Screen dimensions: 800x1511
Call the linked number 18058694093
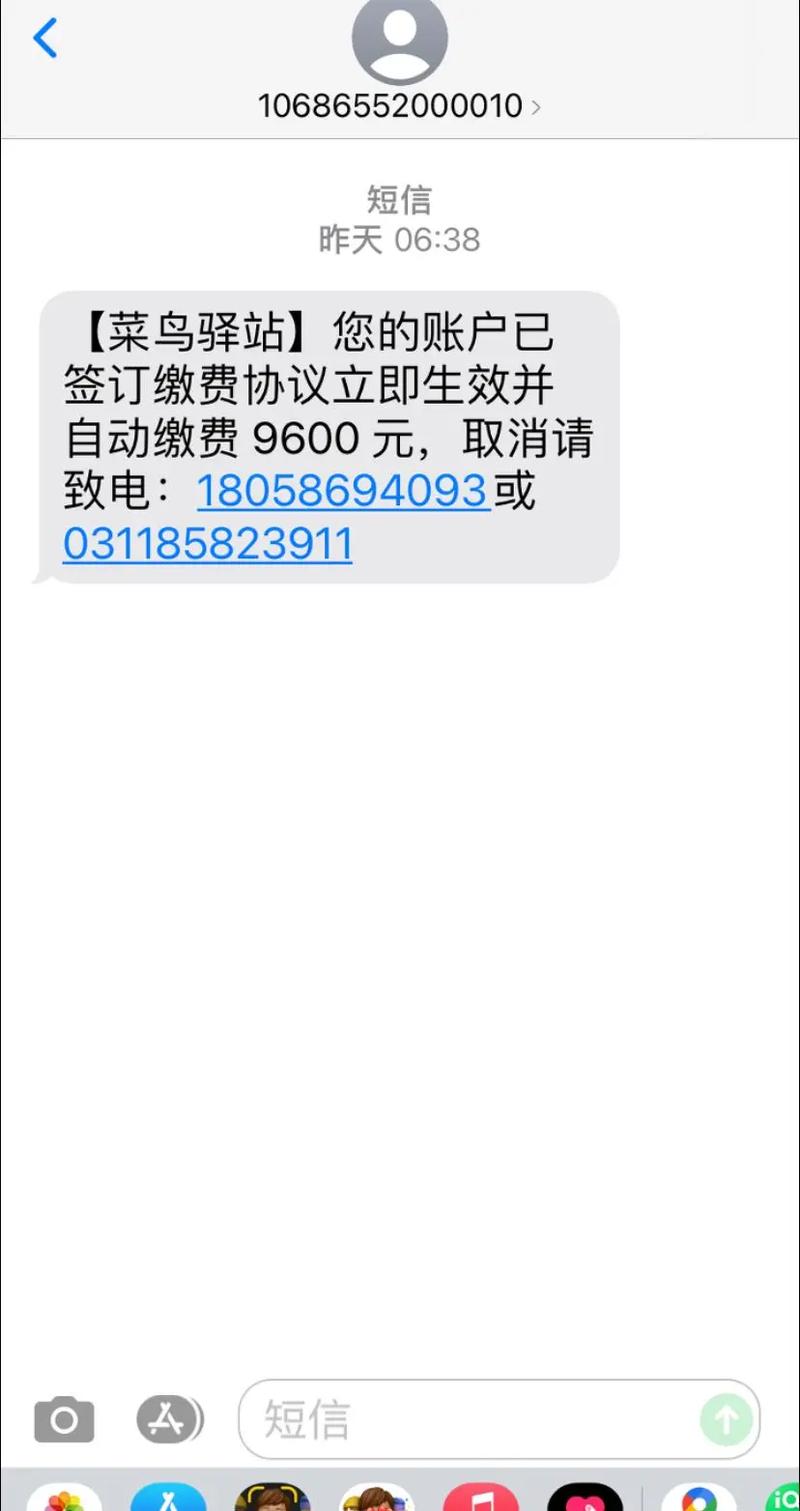click(343, 491)
